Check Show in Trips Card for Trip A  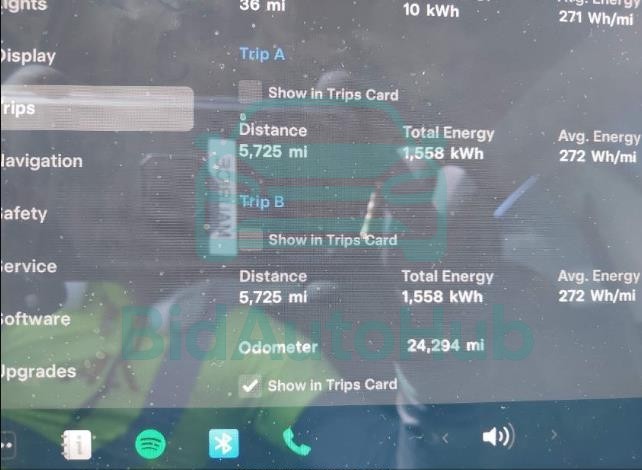(250, 94)
